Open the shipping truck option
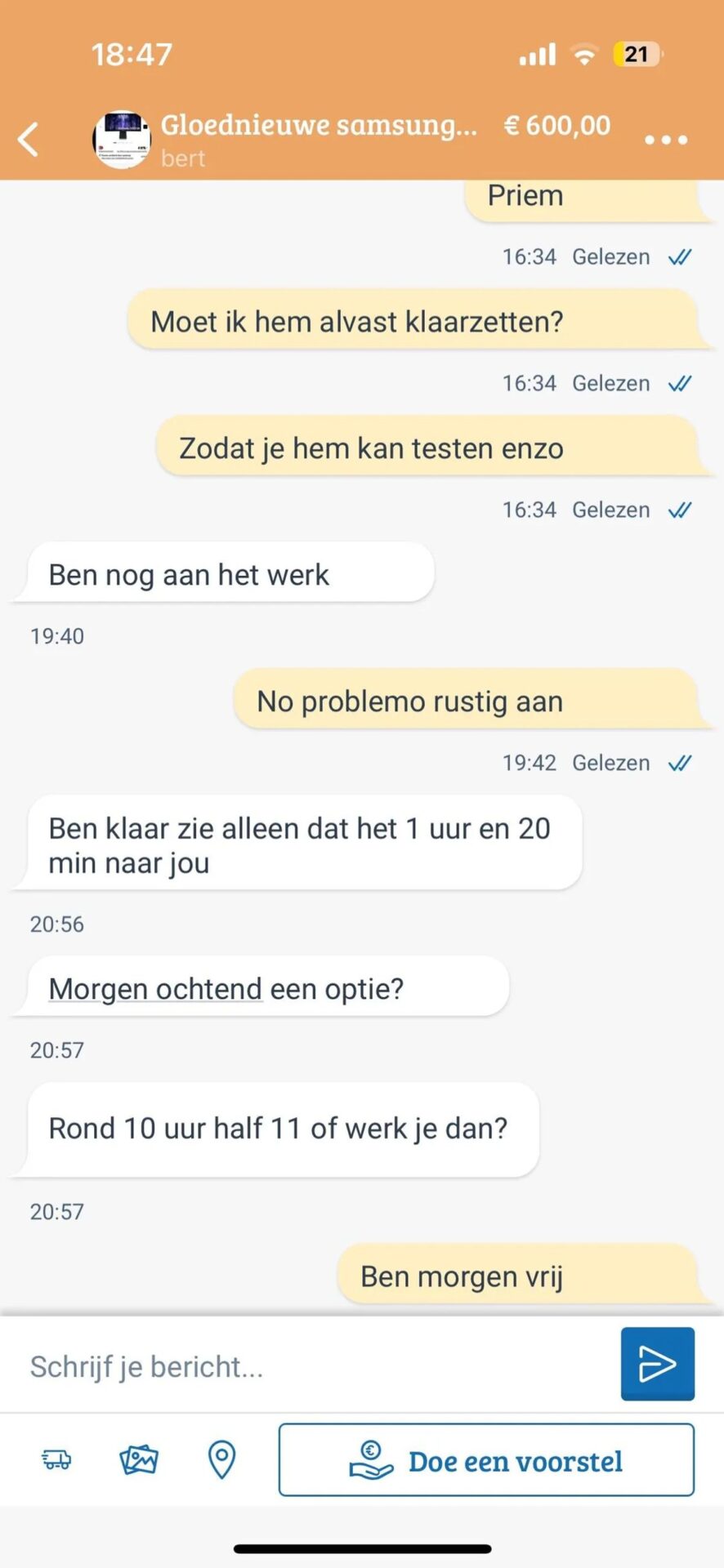Image resolution: width=724 pixels, height=1568 pixels. coord(56,1459)
